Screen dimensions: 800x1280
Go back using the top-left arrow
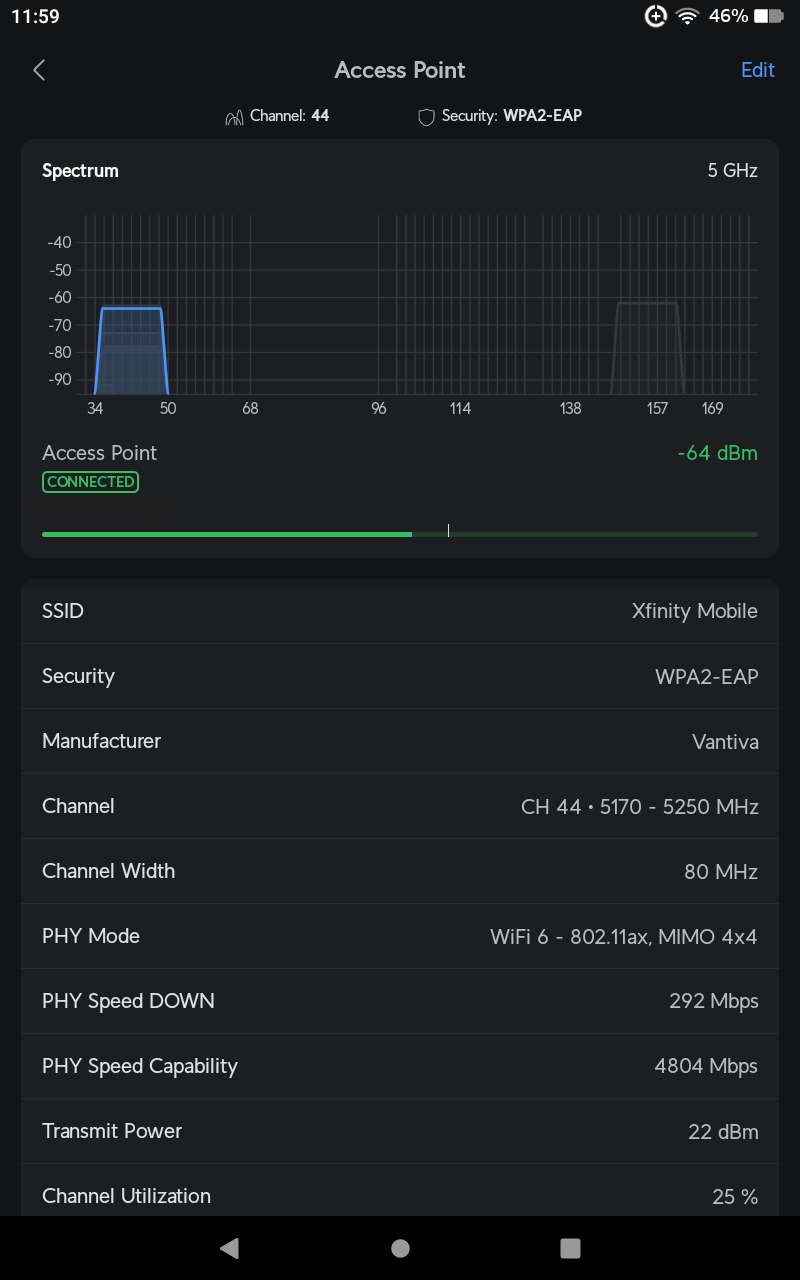(x=39, y=70)
